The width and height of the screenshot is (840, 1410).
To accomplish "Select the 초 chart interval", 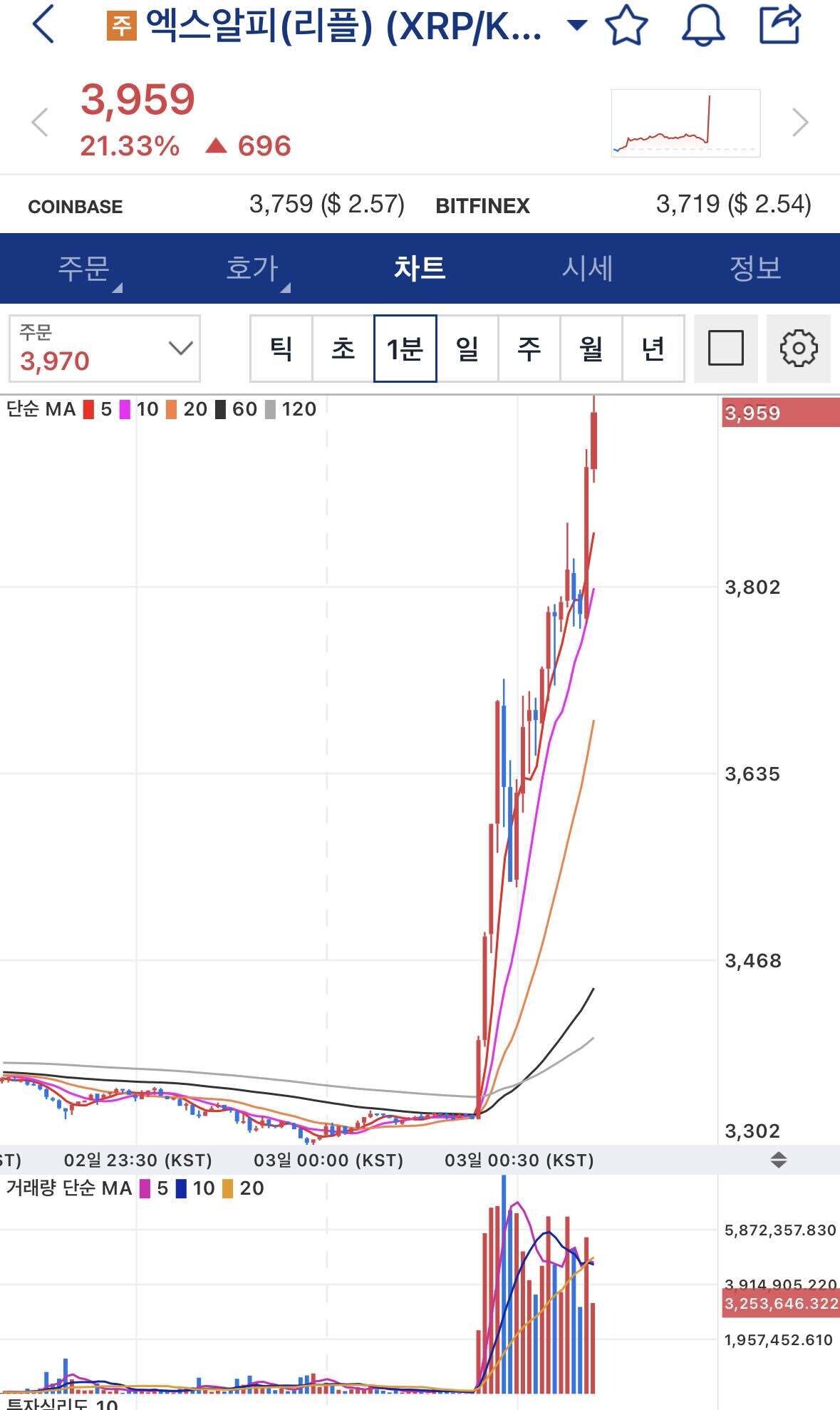I will pyautogui.click(x=343, y=349).
